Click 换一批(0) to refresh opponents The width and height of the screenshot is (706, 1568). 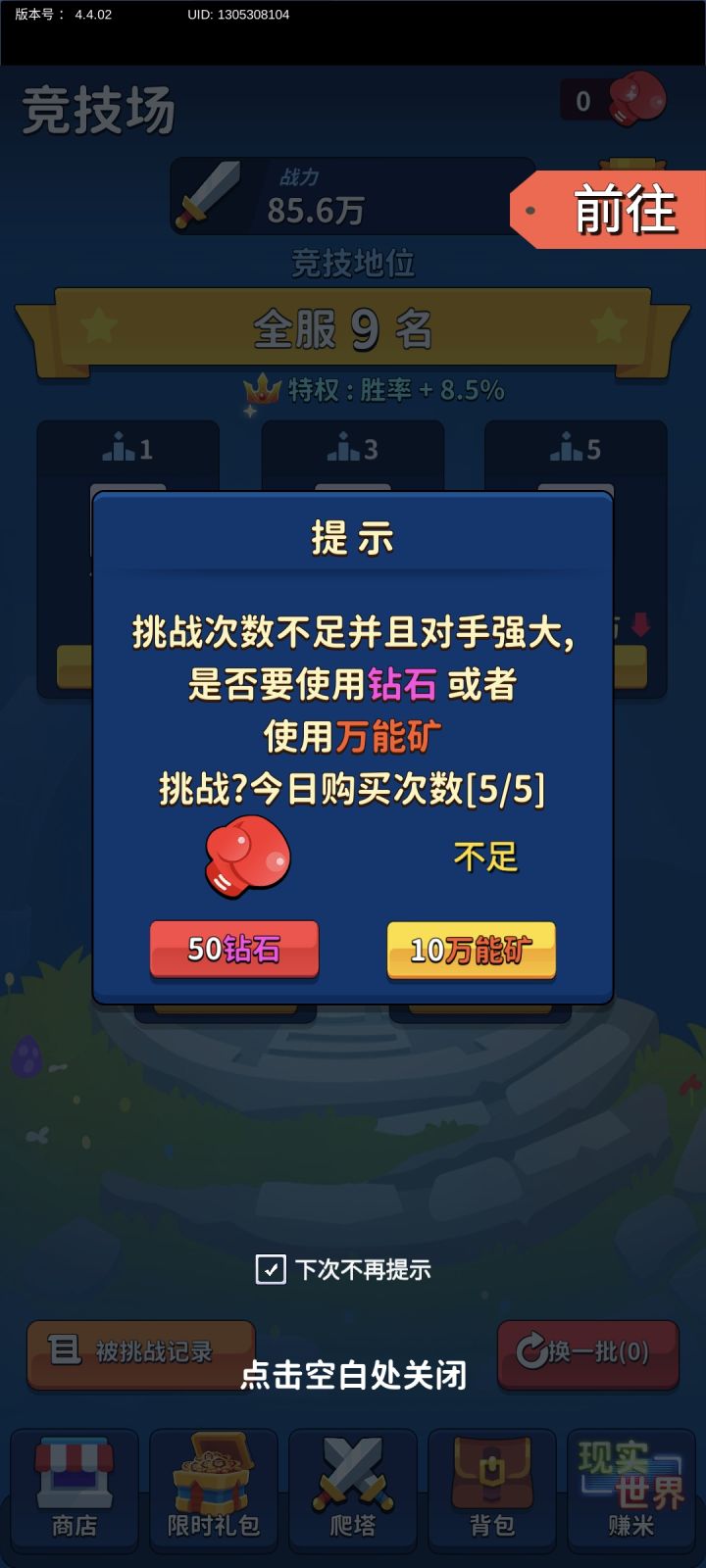tap(587, 1353)
